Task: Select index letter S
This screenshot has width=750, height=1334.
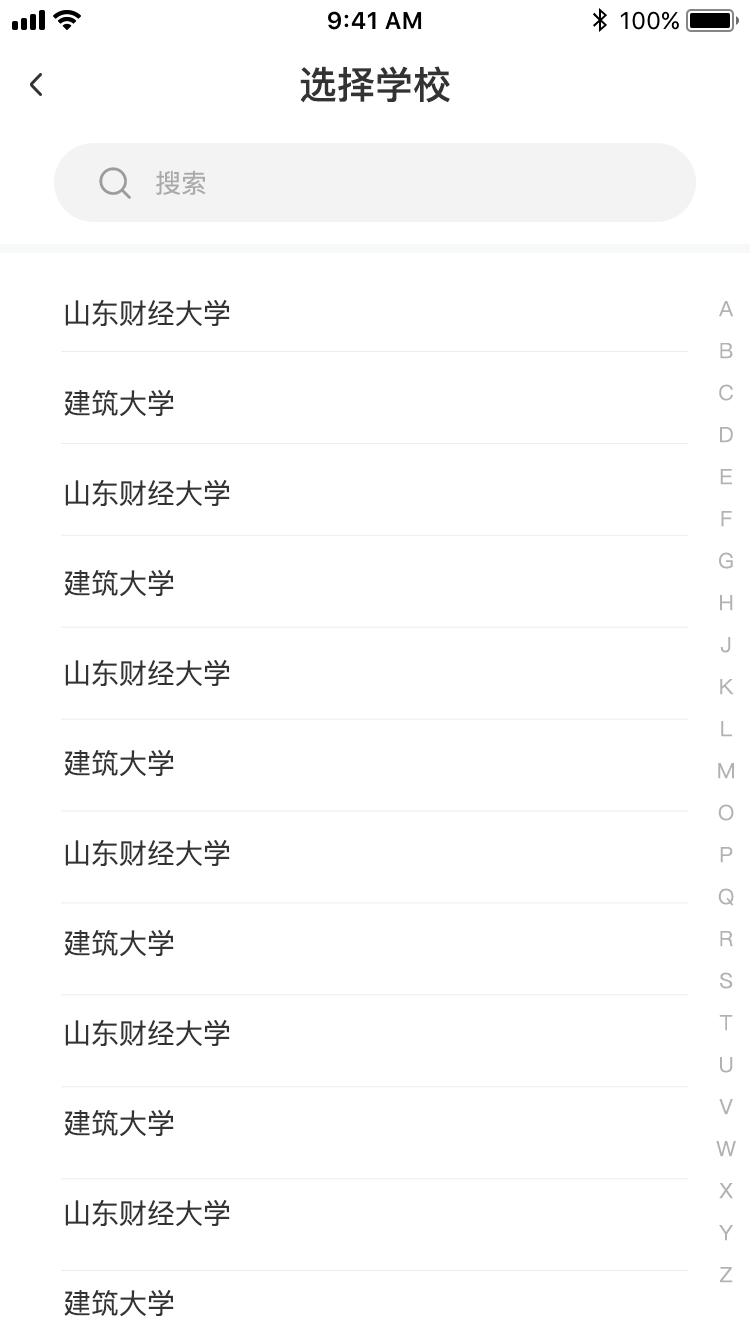Action: (x=726, y=982)
